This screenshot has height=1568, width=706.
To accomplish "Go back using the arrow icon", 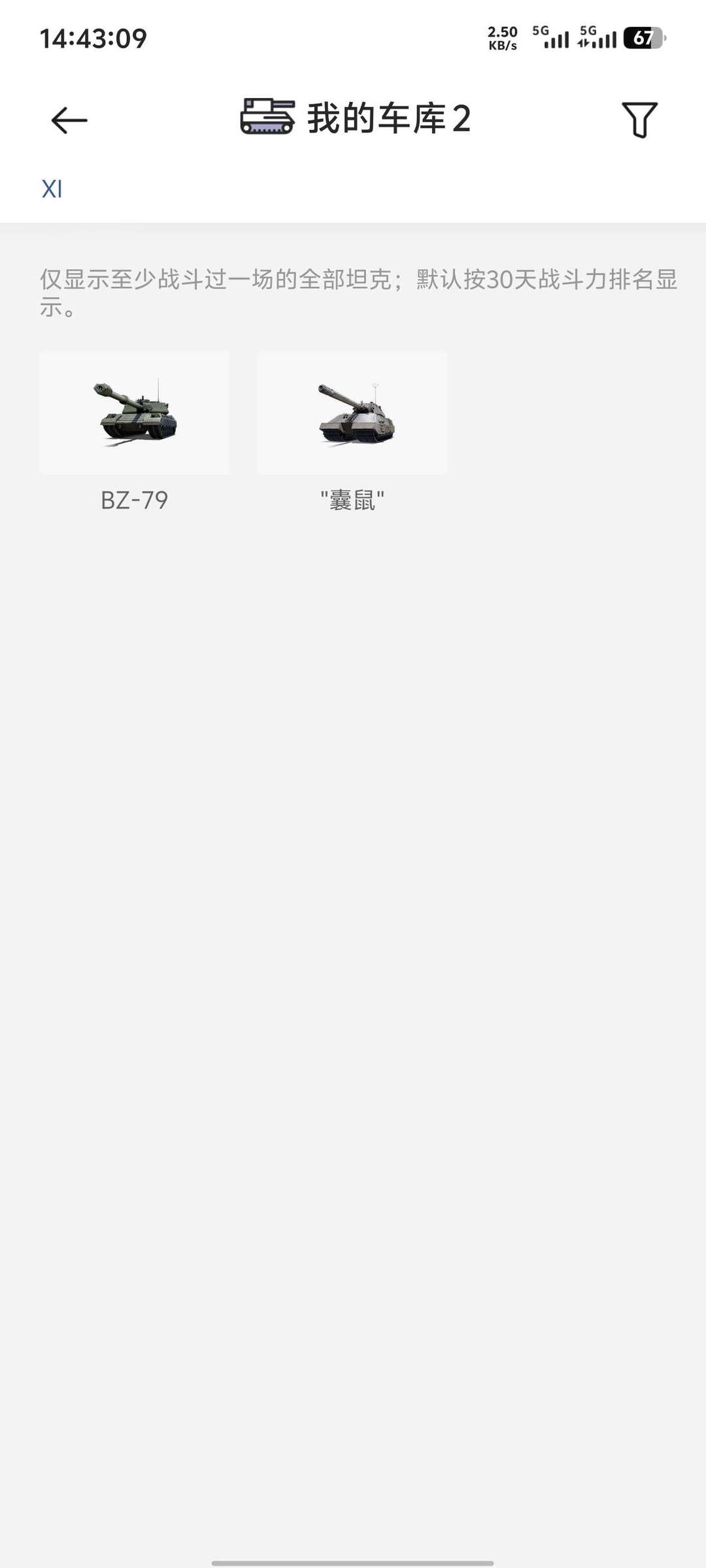I will [x=69, y=120].
